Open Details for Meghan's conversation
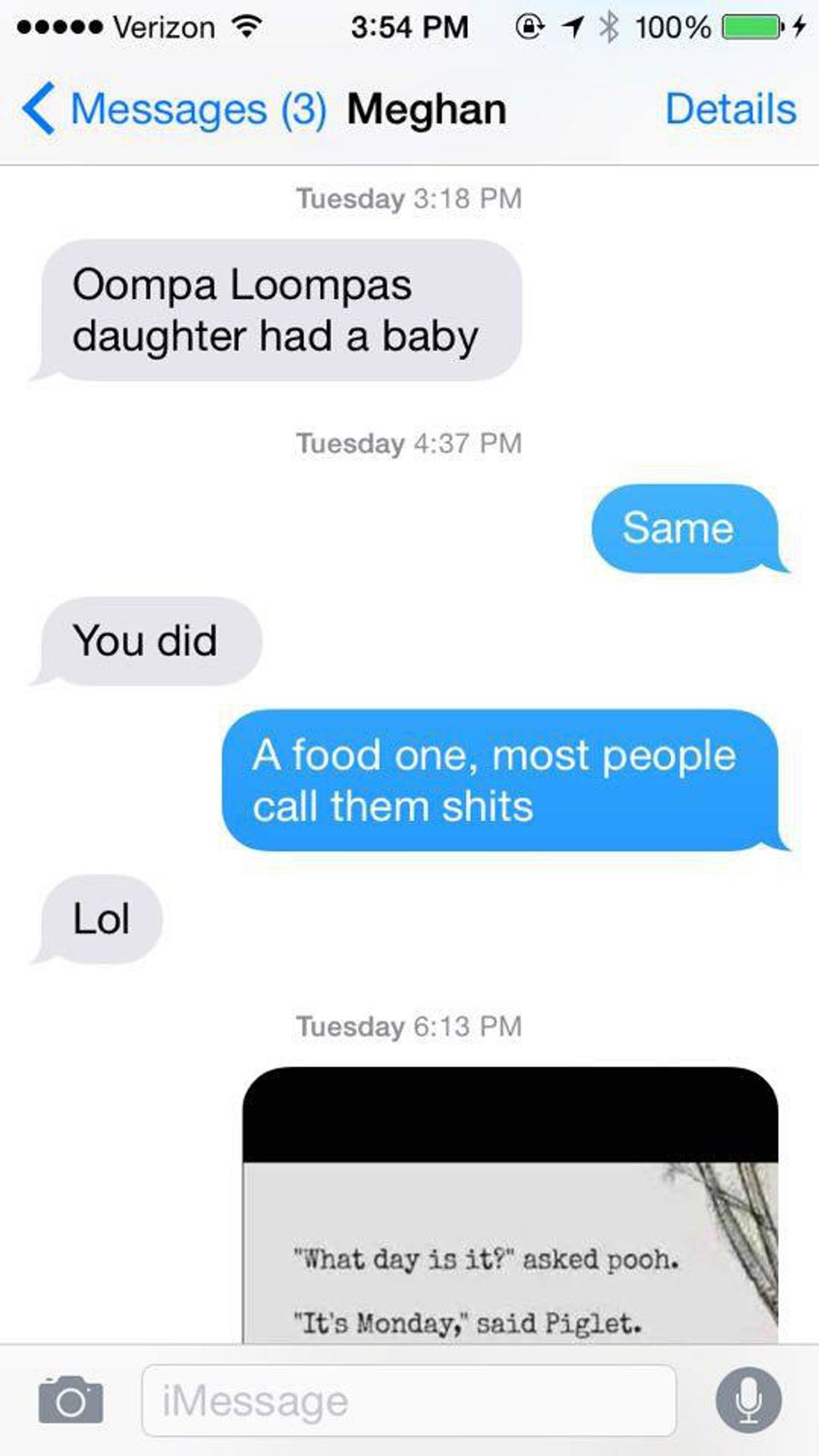Image resolution: width=819 pixels, height=1456 pixels. [730, 109]
